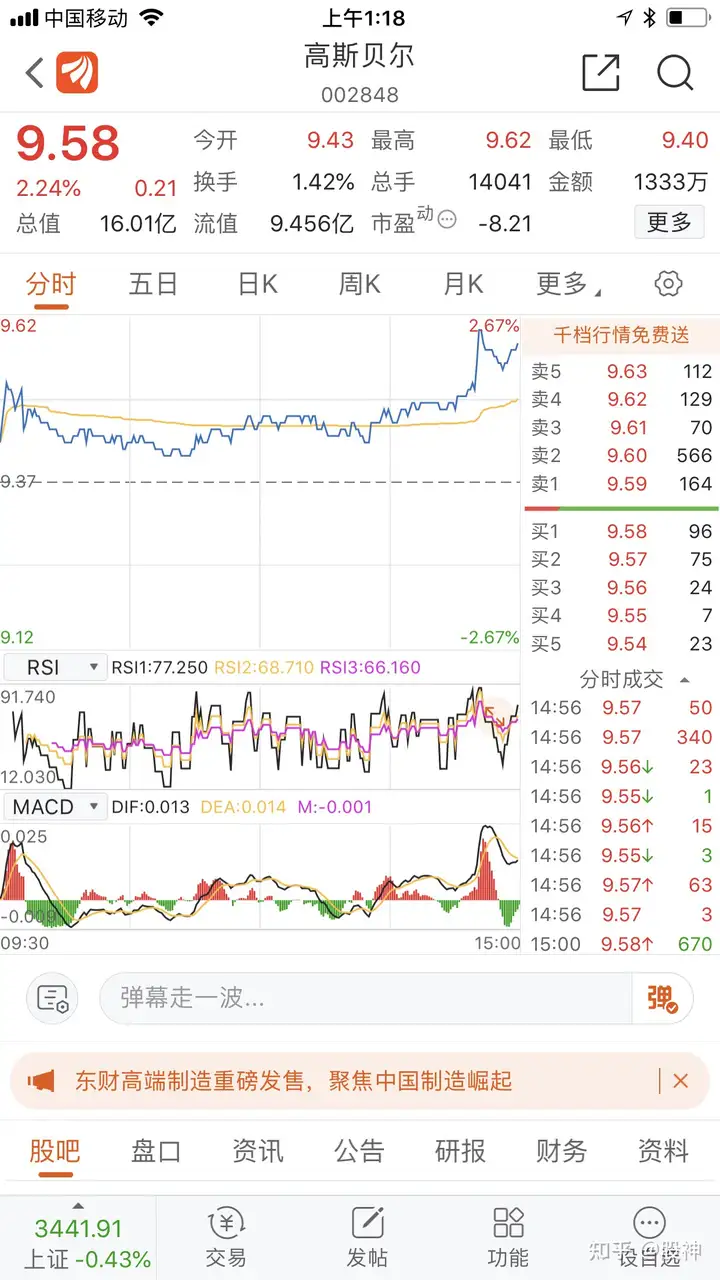
Task: Toggle the 弹 bullet comments button
Action: (663, 997)
